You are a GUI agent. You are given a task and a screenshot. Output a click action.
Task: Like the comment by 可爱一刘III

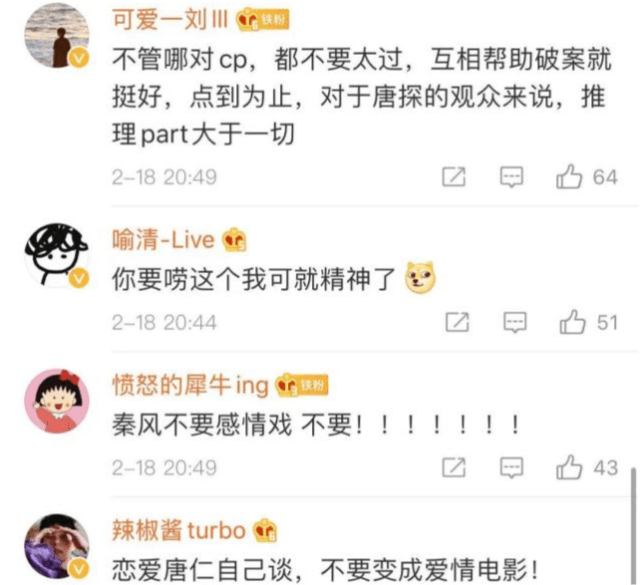point(570,178)
